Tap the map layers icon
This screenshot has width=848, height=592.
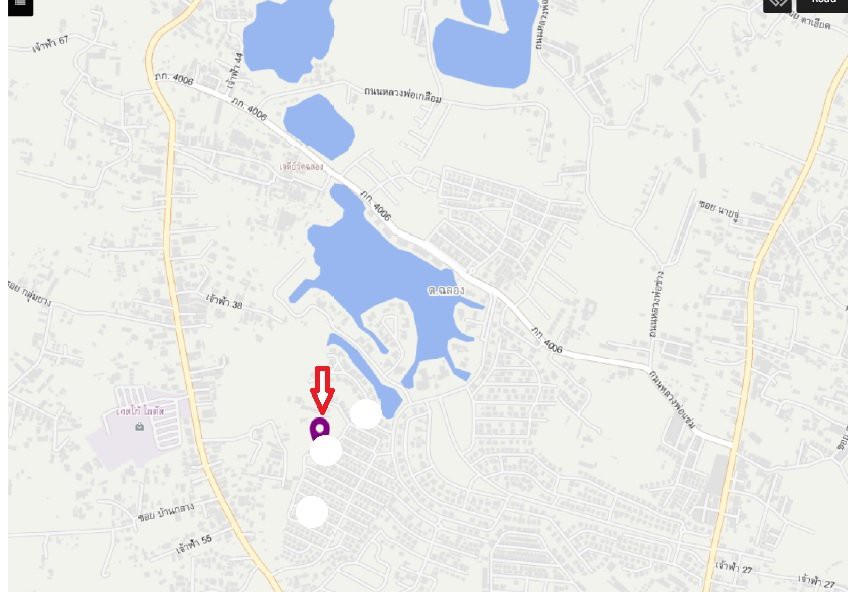click(x=778, y=4)
